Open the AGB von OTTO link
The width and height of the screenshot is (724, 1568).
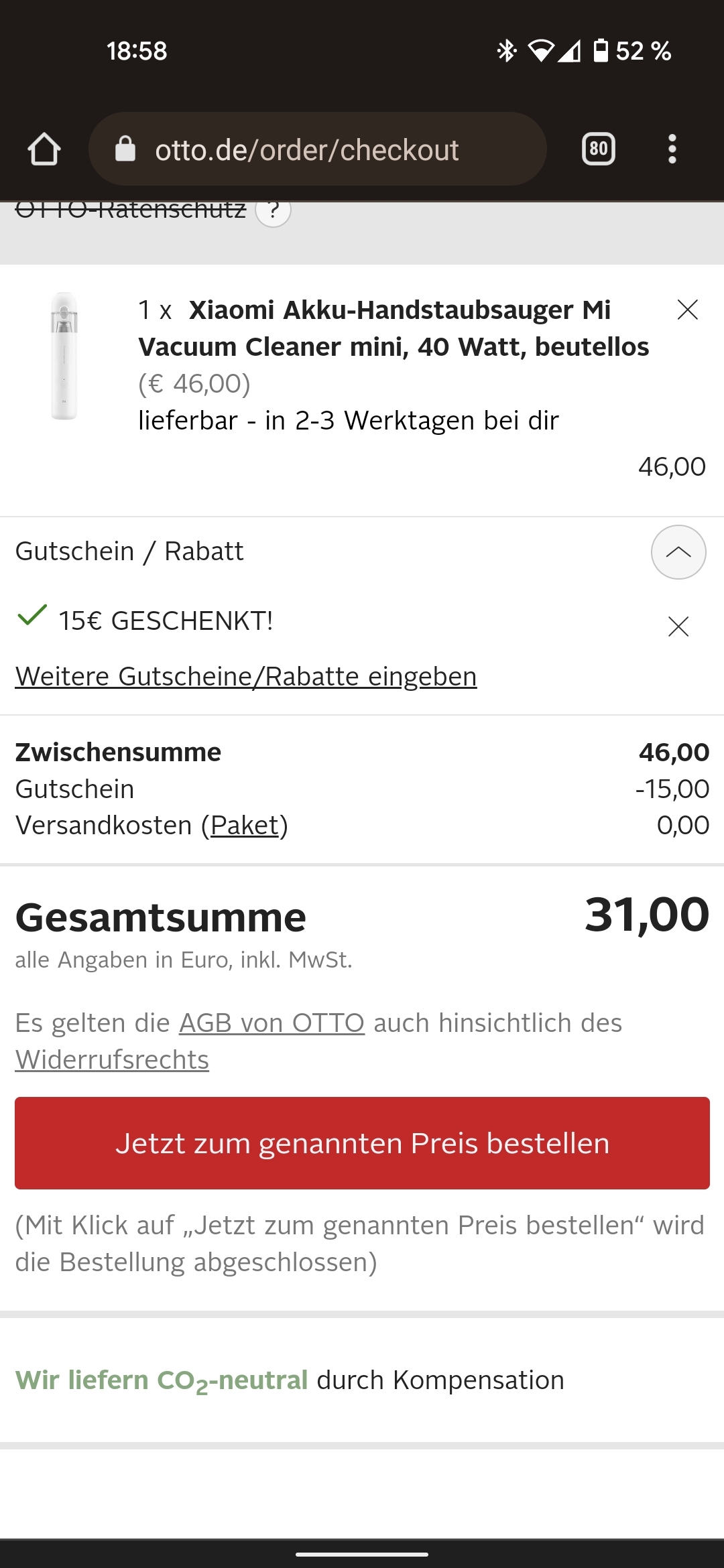[x=271, y=1023]
